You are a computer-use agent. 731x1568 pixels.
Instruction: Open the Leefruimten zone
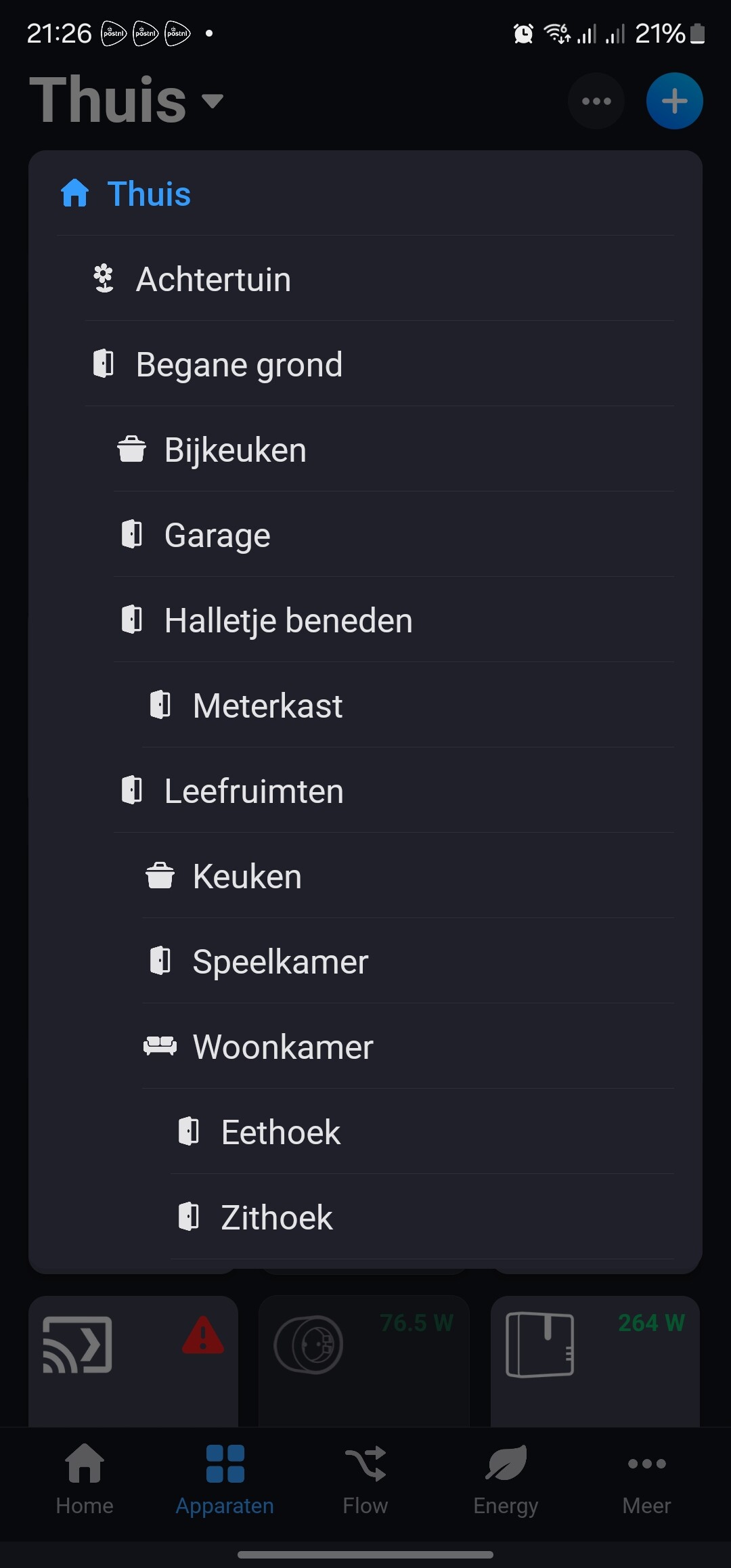point(254,791)
